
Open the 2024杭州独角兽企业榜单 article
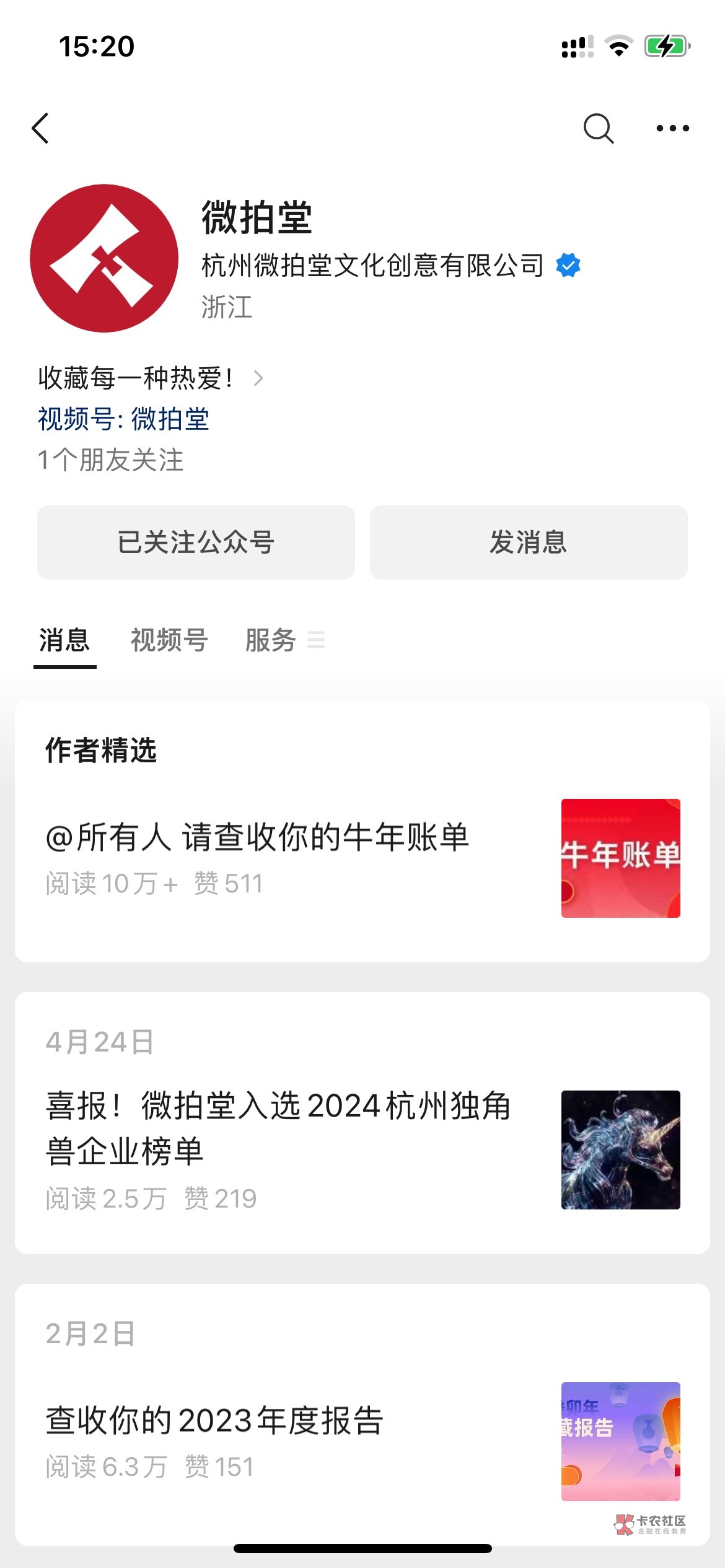tap(279, 1128)
